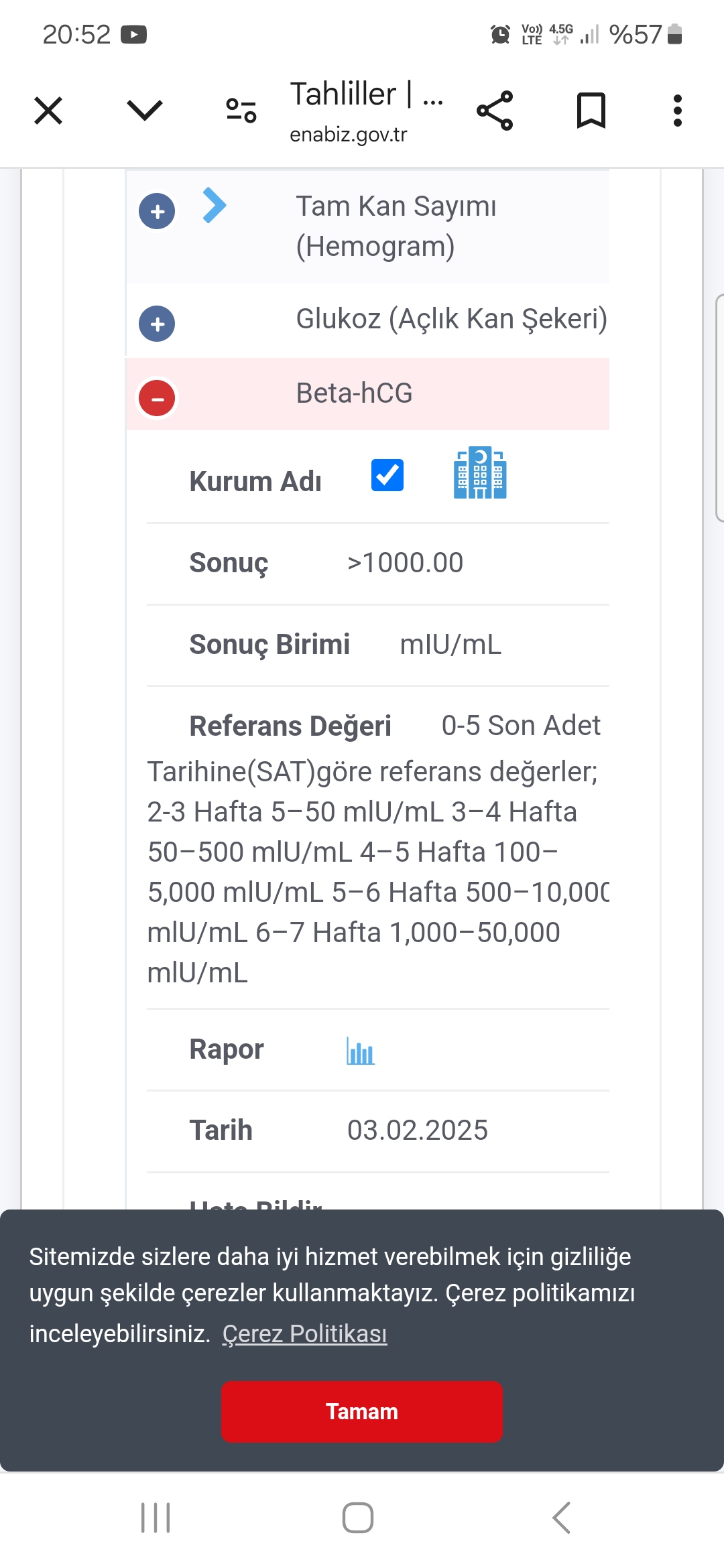Image resolution: width=724 pixels, height=1568 pixels.
Task: Expand the Glukoz (Açlık Kan Şekeri) row
Action: pyautogui.click(x=157, y=324)
